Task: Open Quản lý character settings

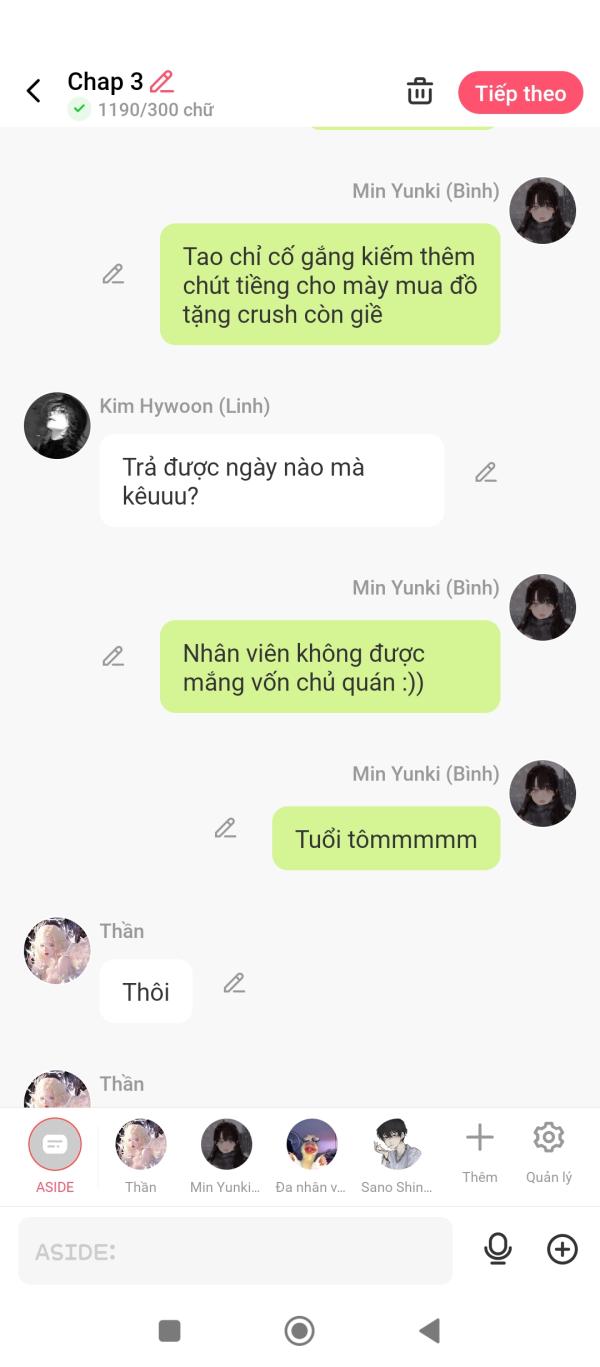Action: (549, 1153)
